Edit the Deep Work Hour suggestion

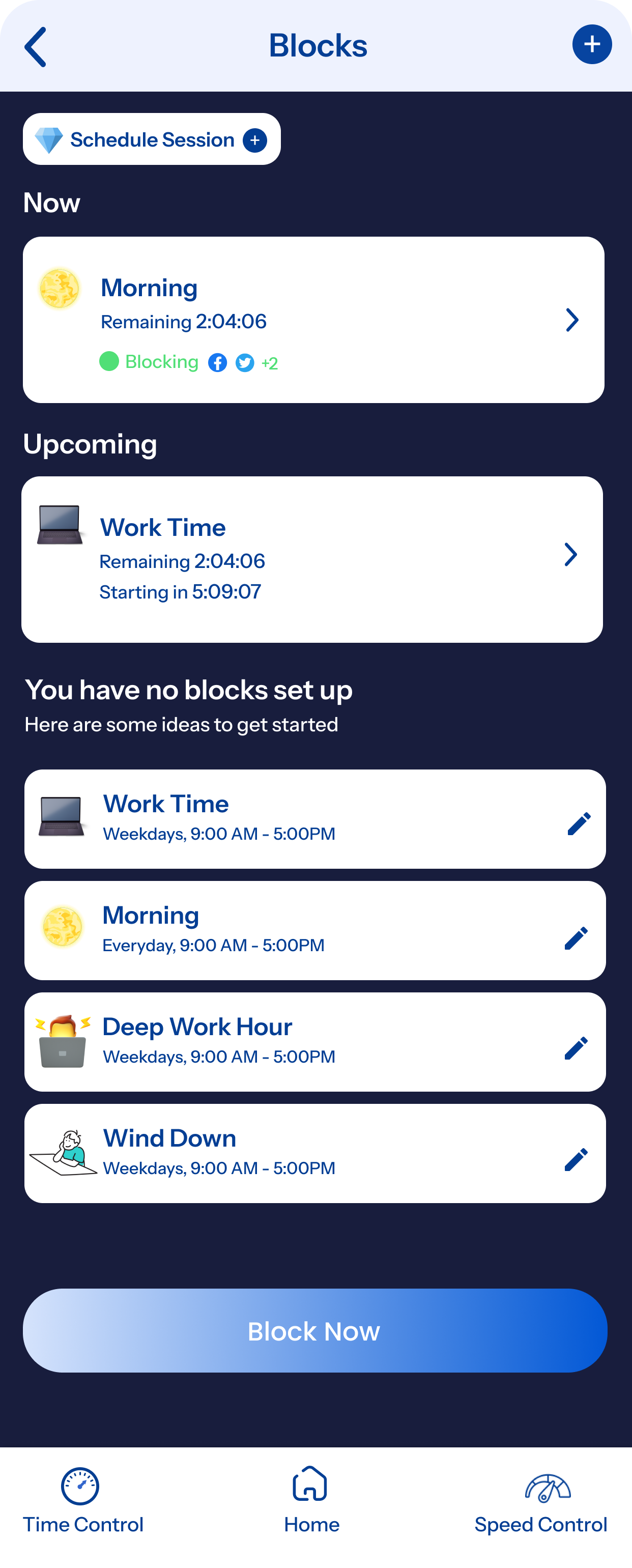[x=576, y=1048]
